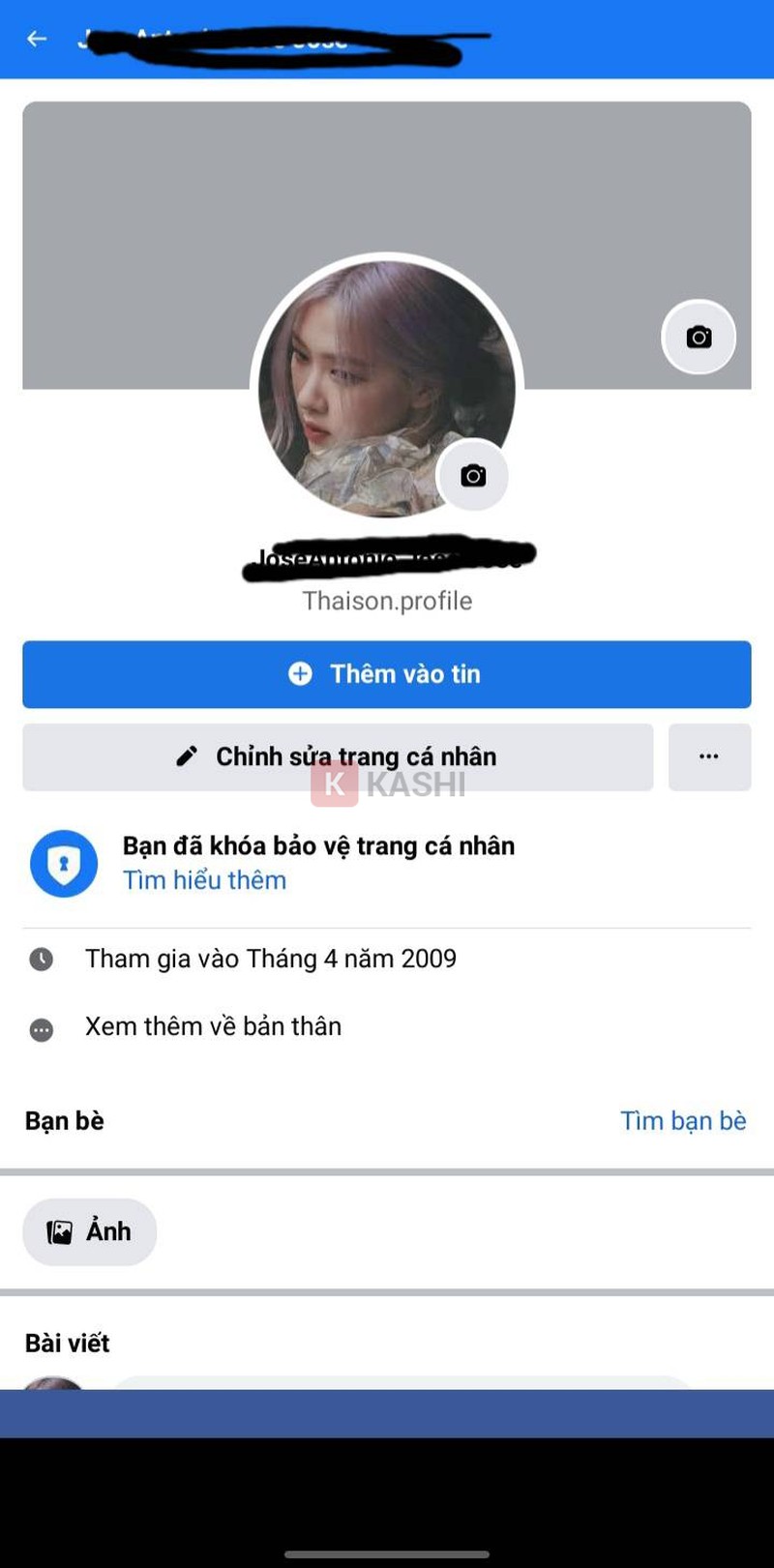Click the photo icon inside the Ảnh button
Screen dimensions: 774x1568
click(61, 1230)
